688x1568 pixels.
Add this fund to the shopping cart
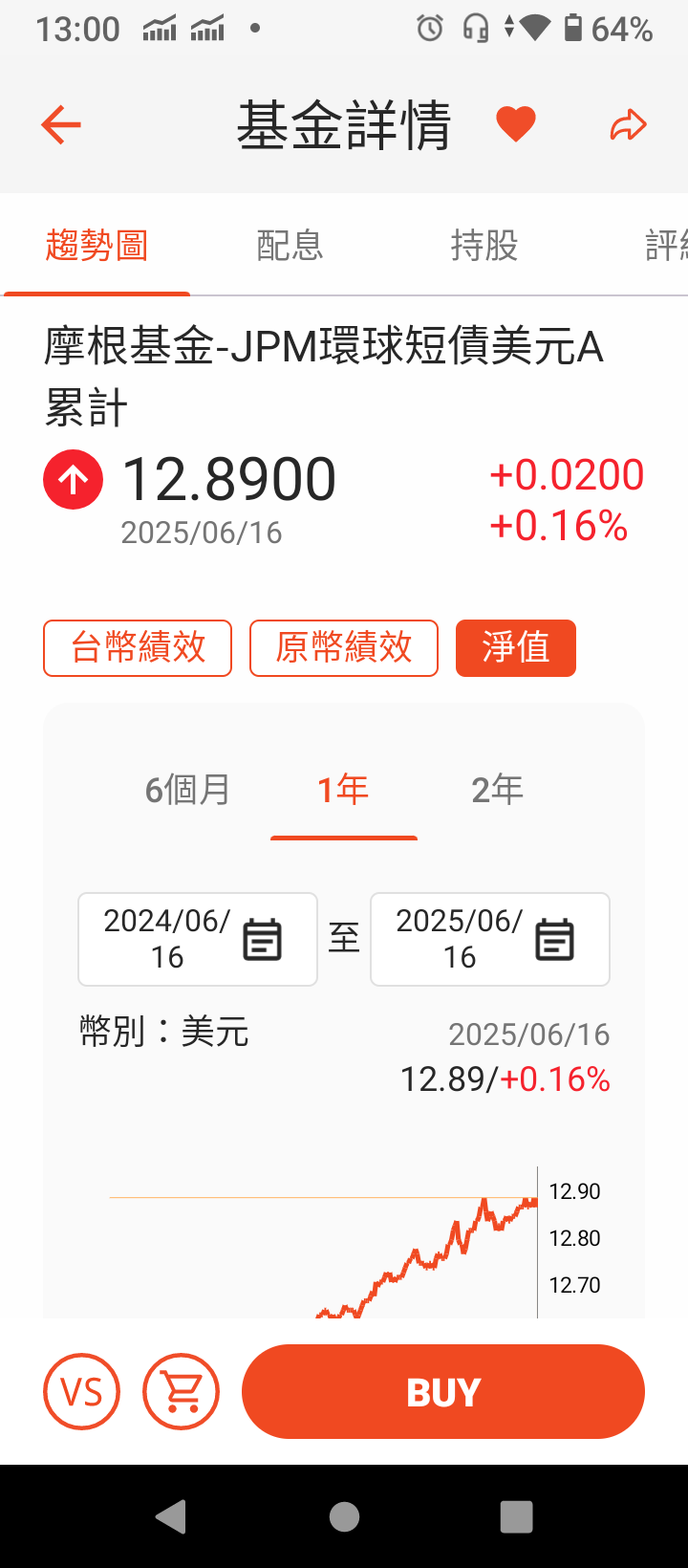point(181,1392)
